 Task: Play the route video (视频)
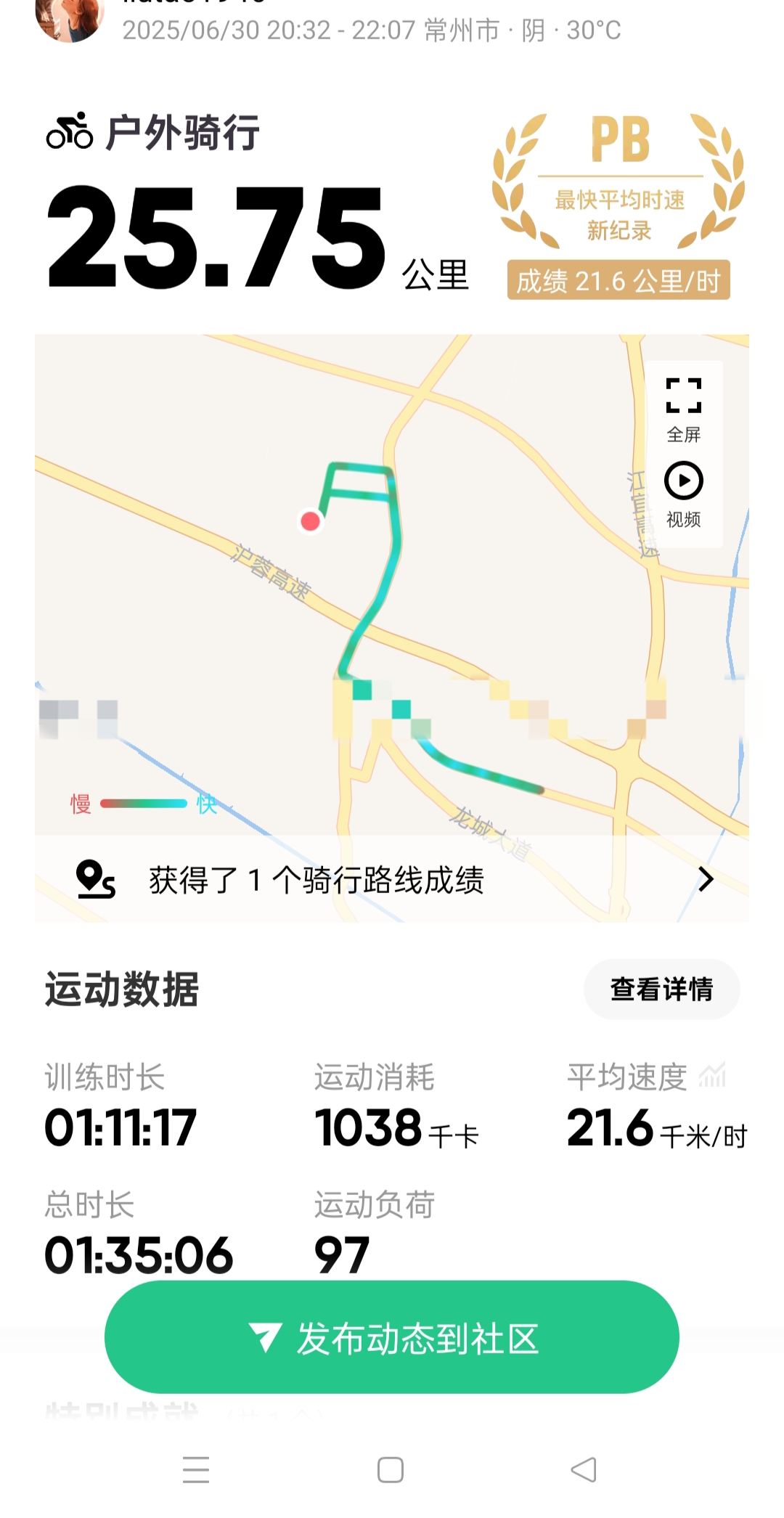683,495
